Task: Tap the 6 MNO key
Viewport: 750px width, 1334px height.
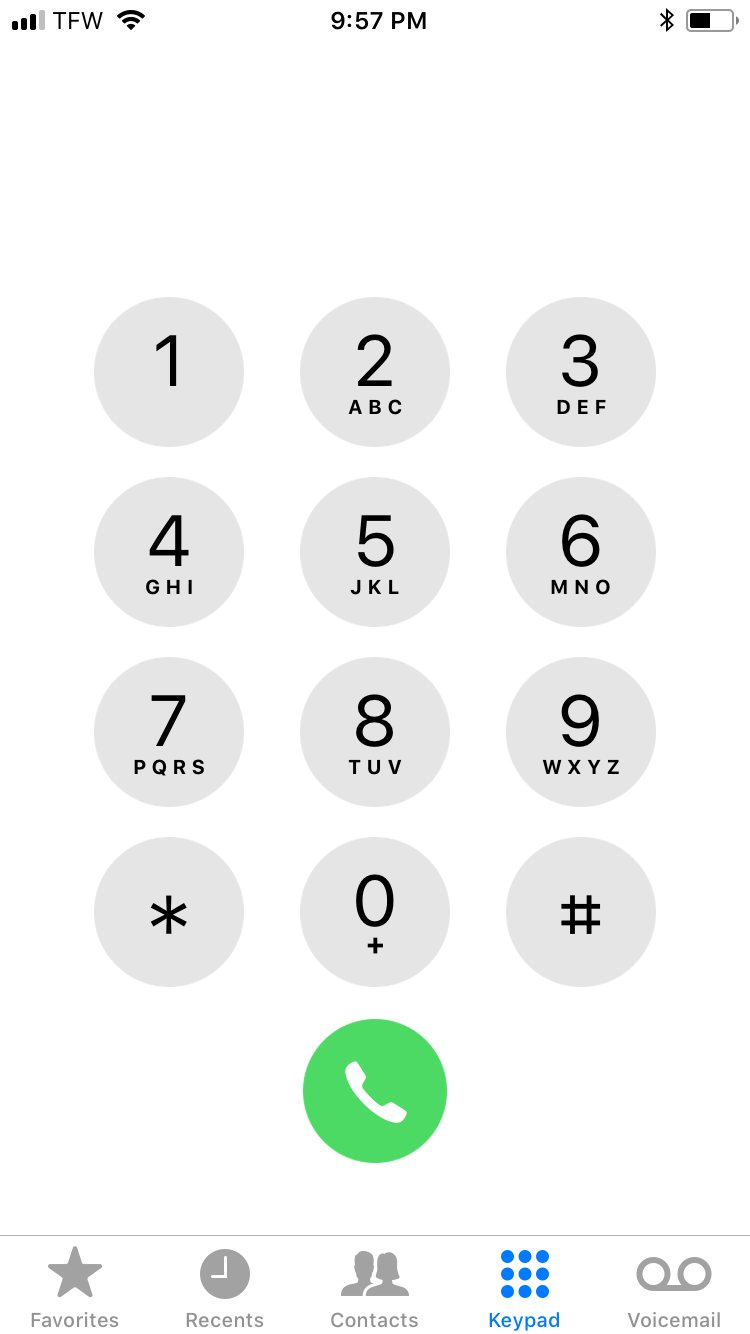Action: click(581, 551)
